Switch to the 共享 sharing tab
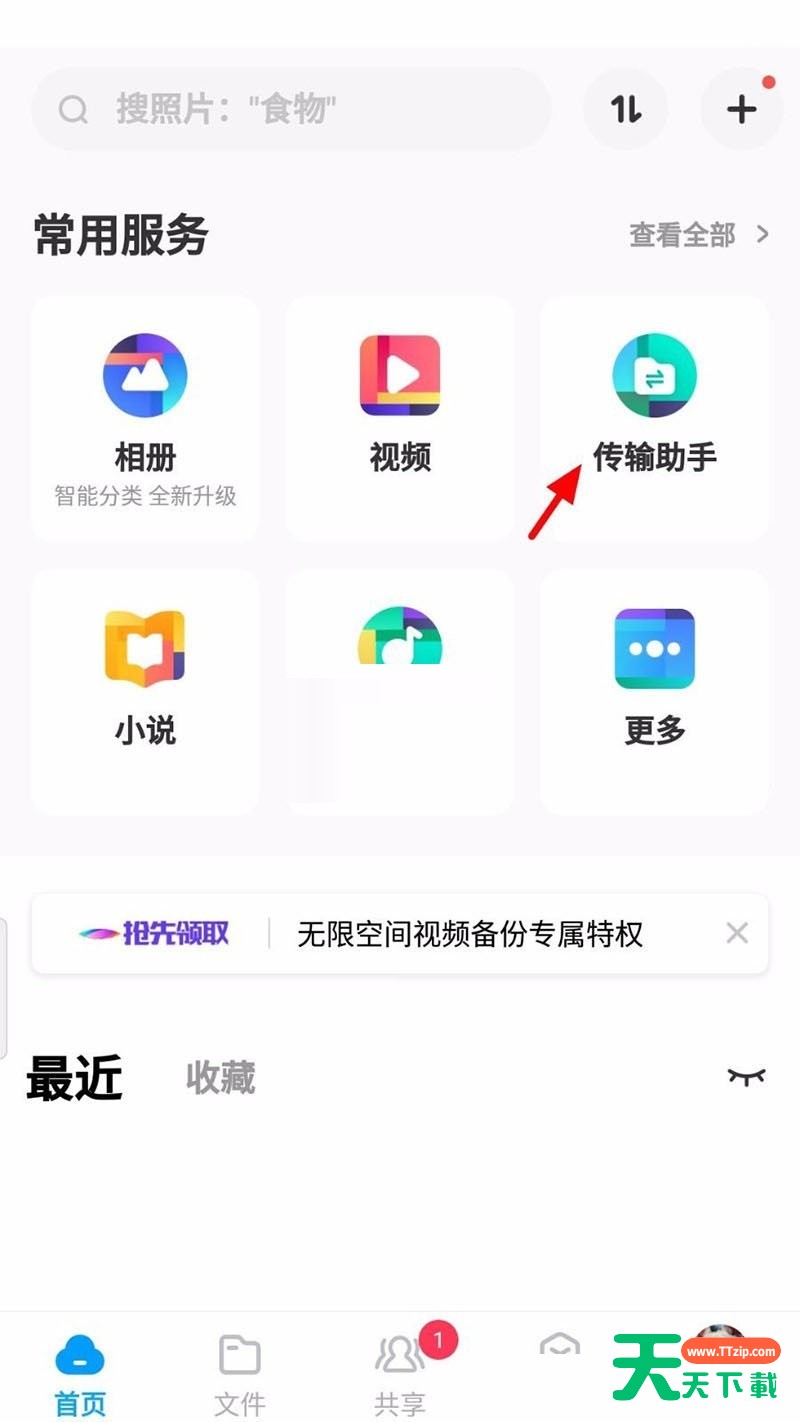This screenshot has width=800, height=1422. (x=400, y=1375)
